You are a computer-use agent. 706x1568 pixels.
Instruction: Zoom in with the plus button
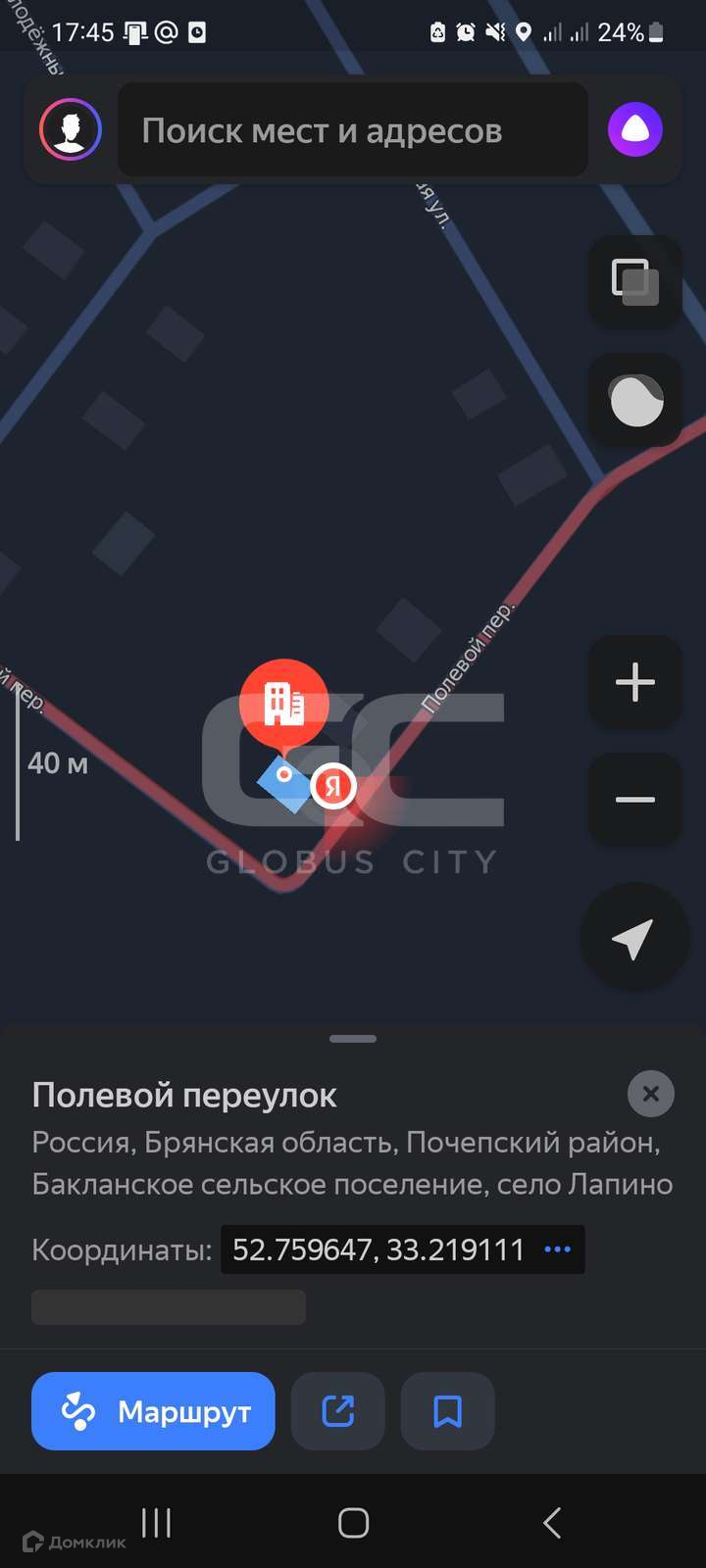634,682
